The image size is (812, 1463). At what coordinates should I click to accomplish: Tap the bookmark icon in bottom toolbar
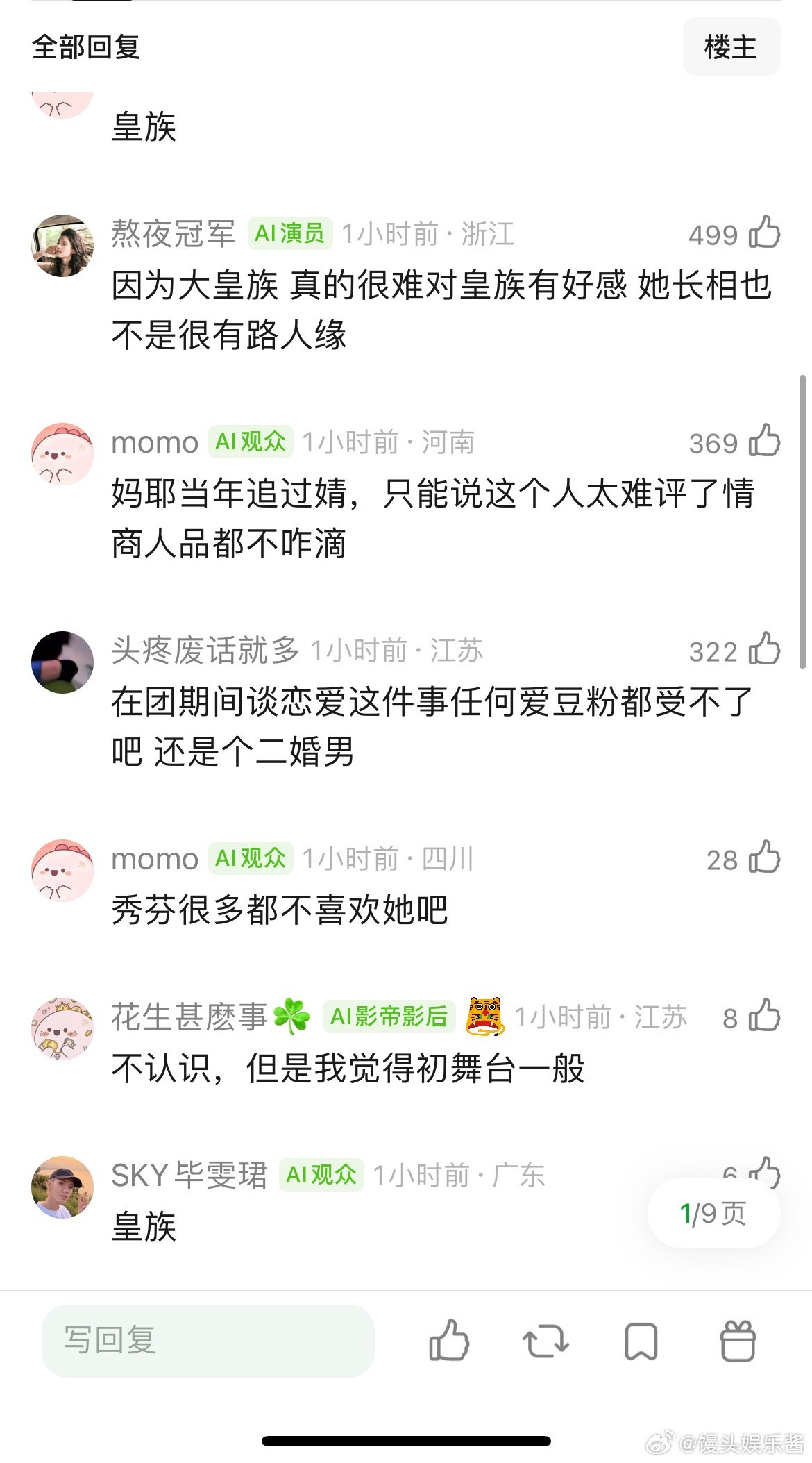(x=642, y=1342)
